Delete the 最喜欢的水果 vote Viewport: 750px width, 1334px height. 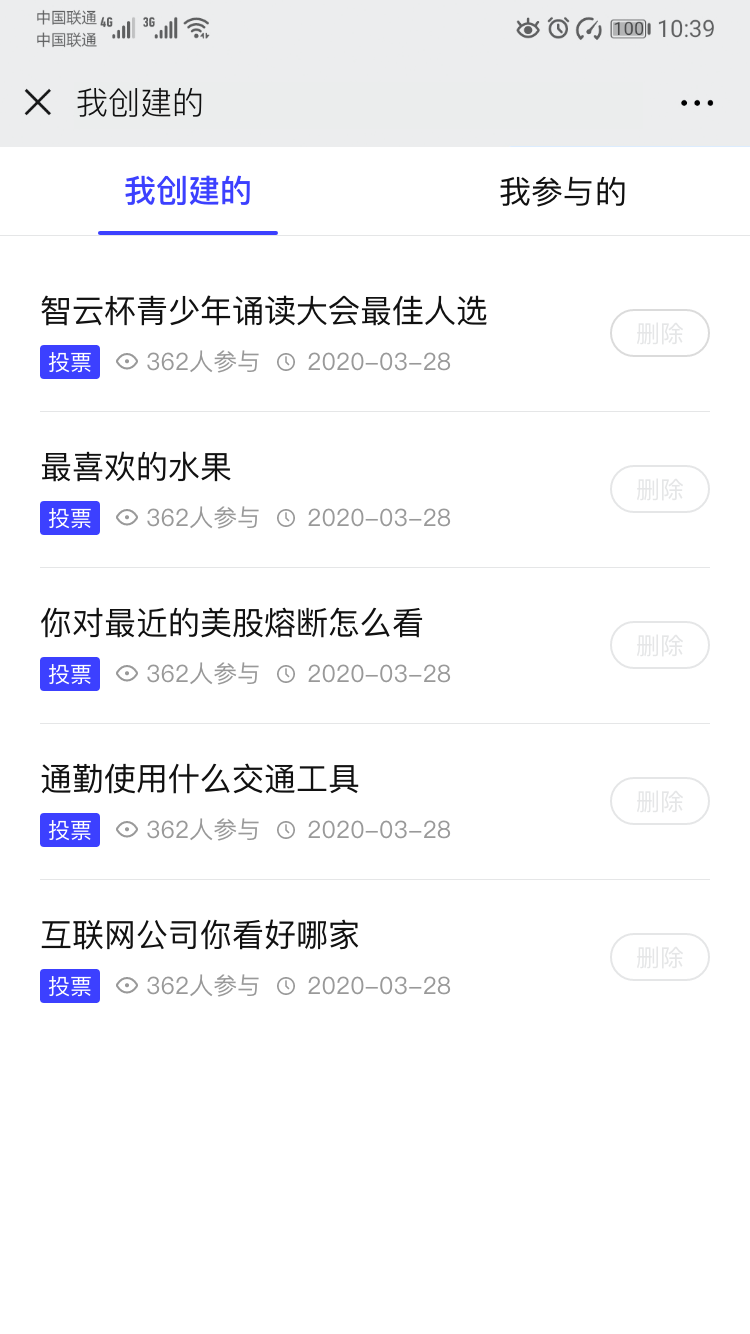point(660,489)
